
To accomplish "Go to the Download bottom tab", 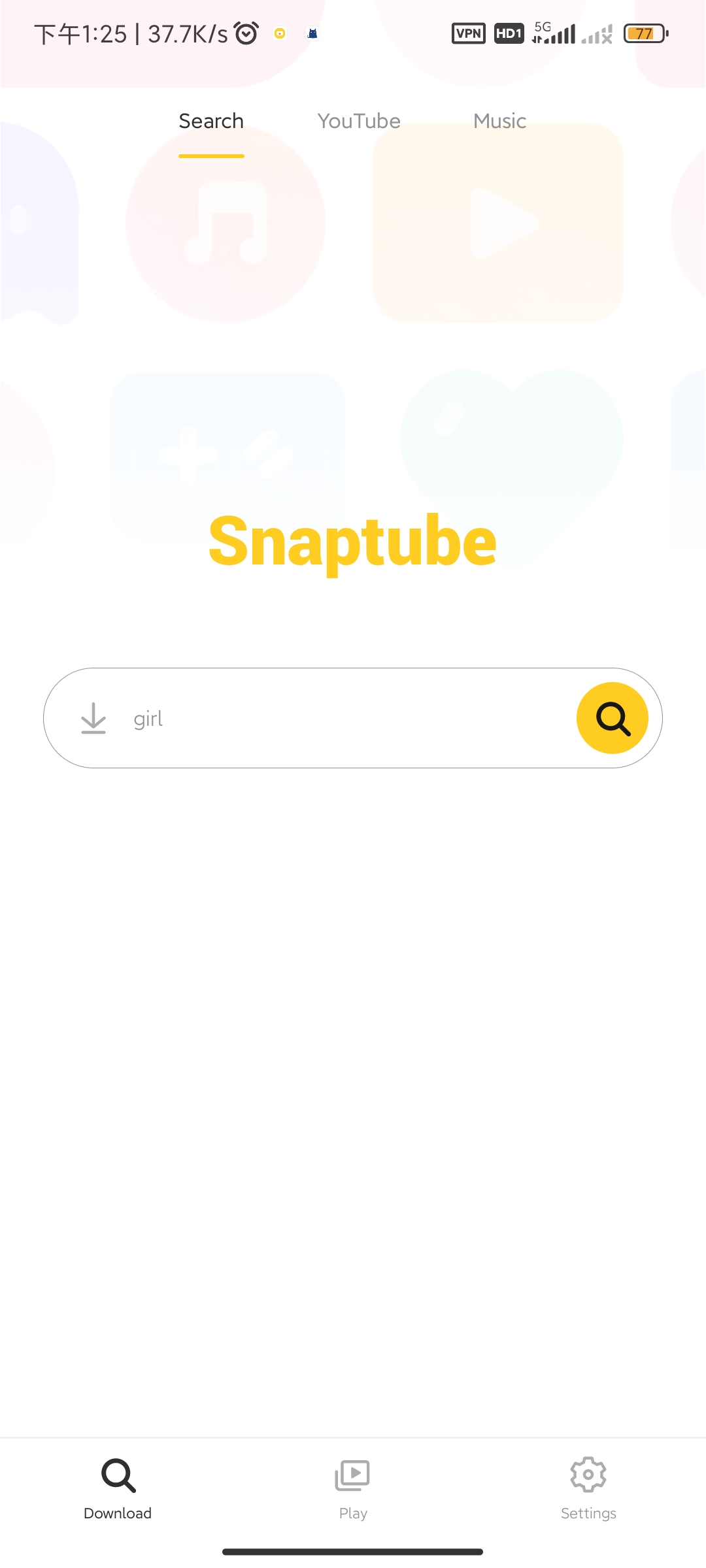I will [x=118, y=1488].
